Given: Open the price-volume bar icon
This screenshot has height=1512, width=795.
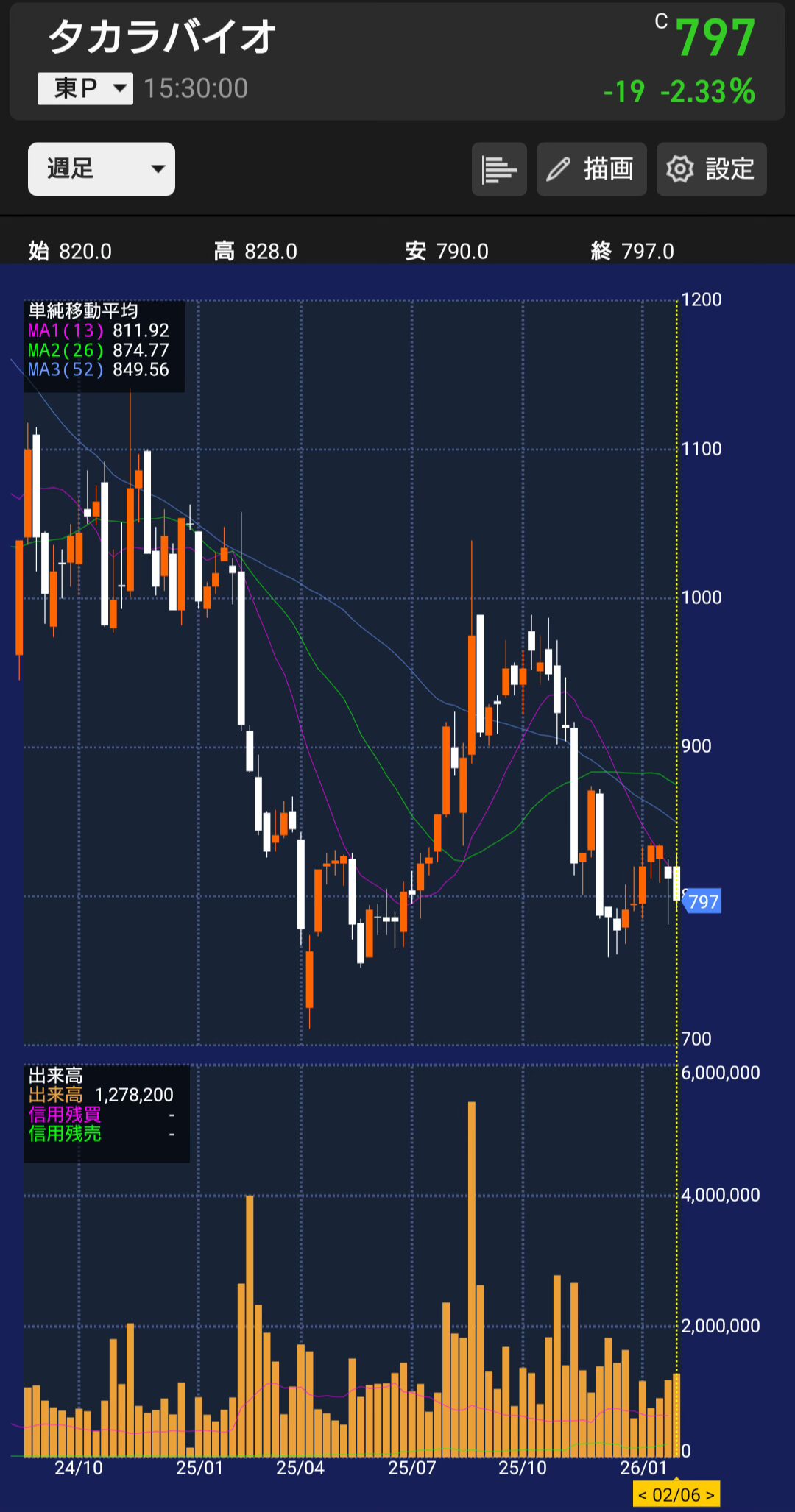Looking at the screenshot, I should (x=499, y=169).
